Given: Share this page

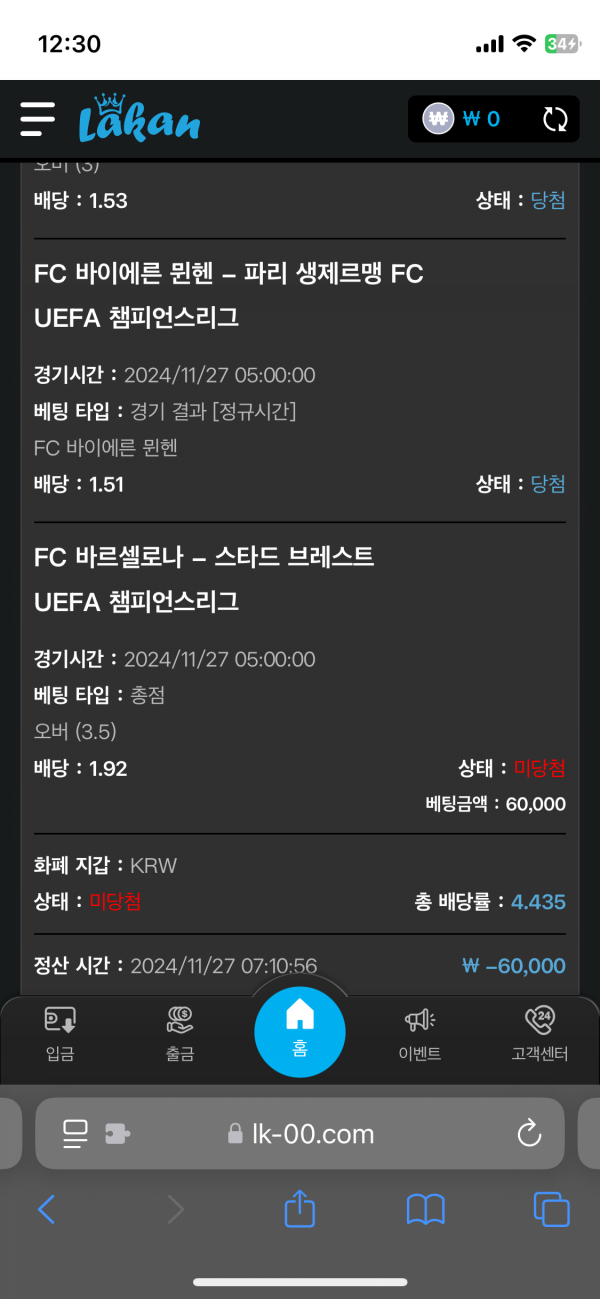Looking at the screenshot, I should point(300,1209).
